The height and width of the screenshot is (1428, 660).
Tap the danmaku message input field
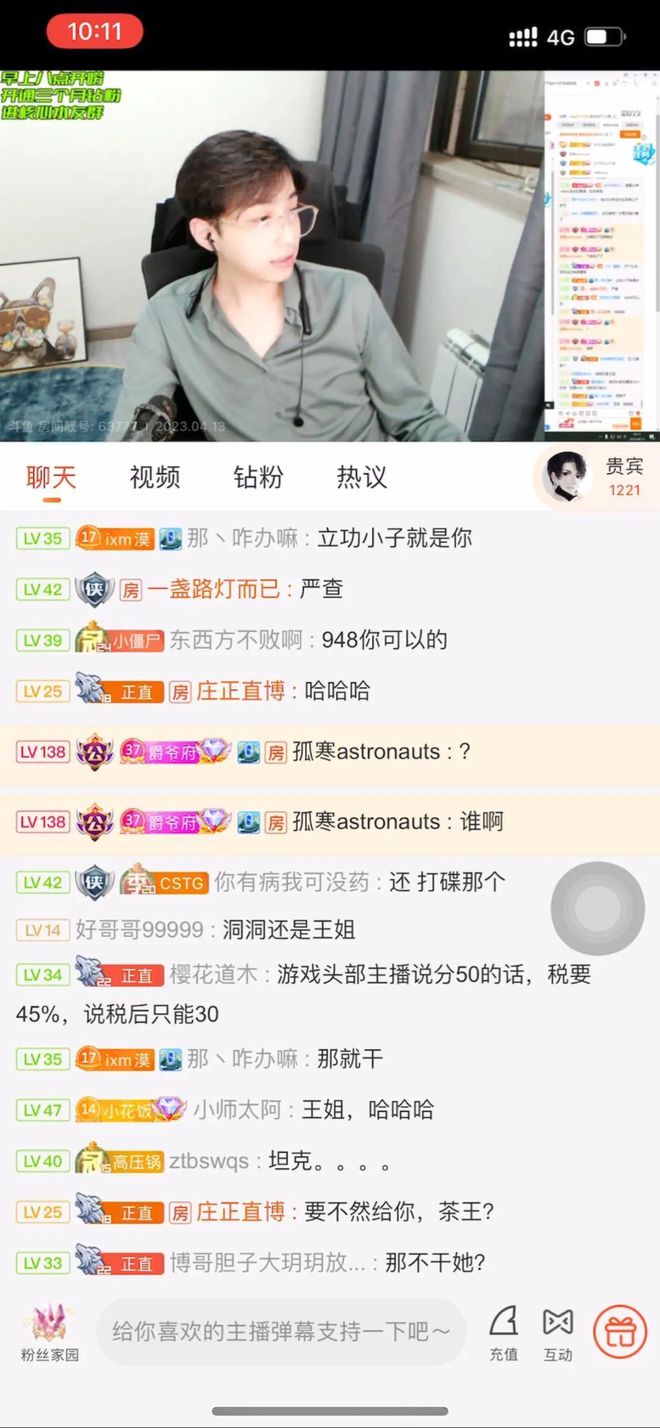pos(281,1331)
